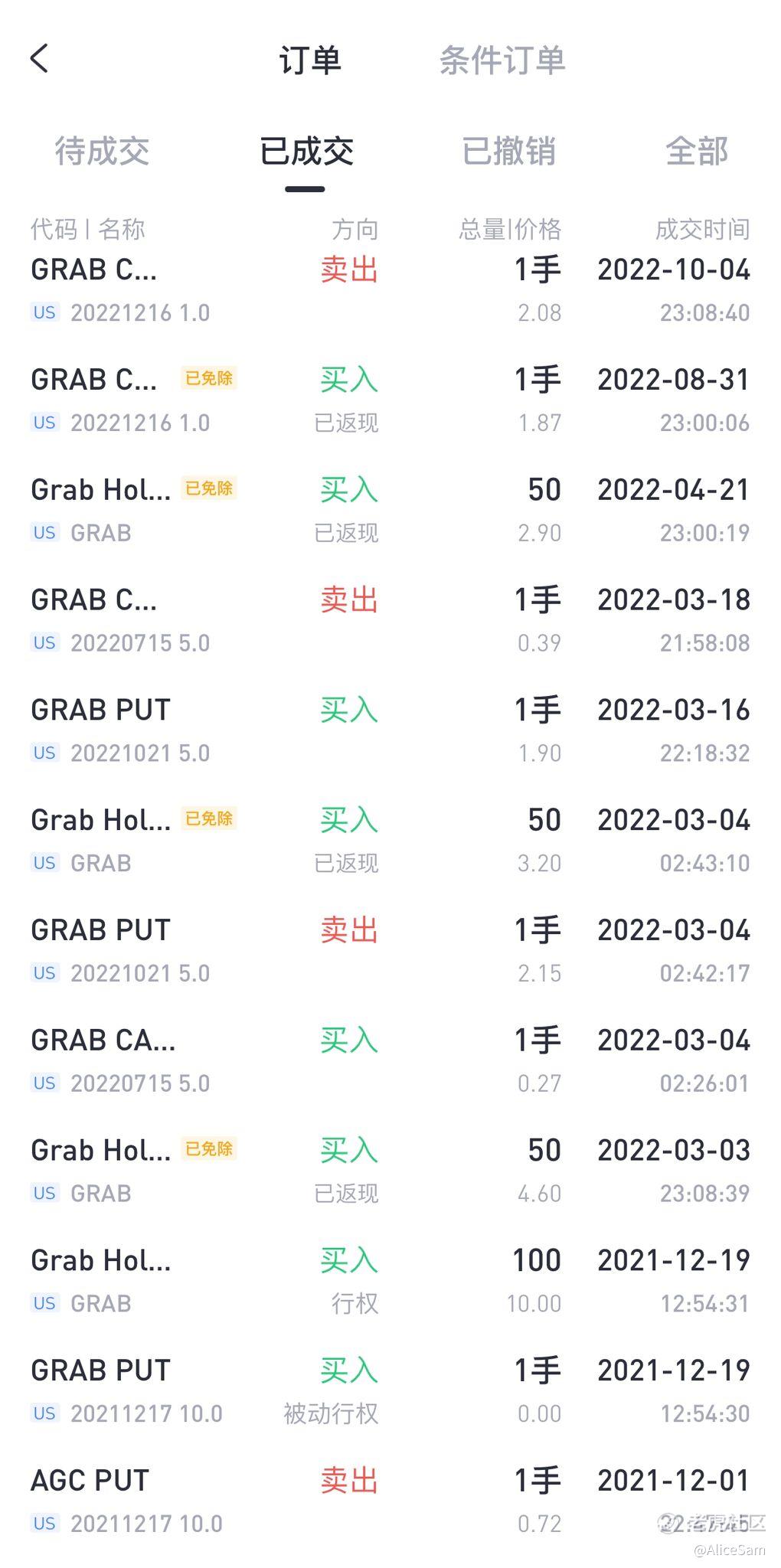
Task: Click the 成交时间 column header
Action: pyautogui.click(x=701, y=228)
